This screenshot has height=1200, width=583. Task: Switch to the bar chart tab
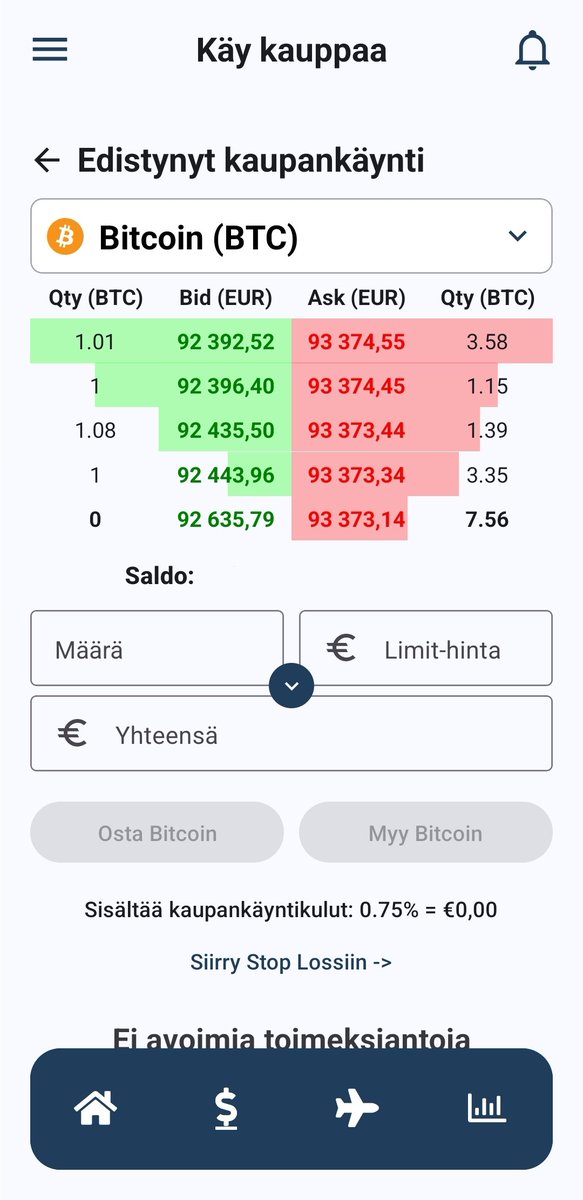click(487, 1108)
